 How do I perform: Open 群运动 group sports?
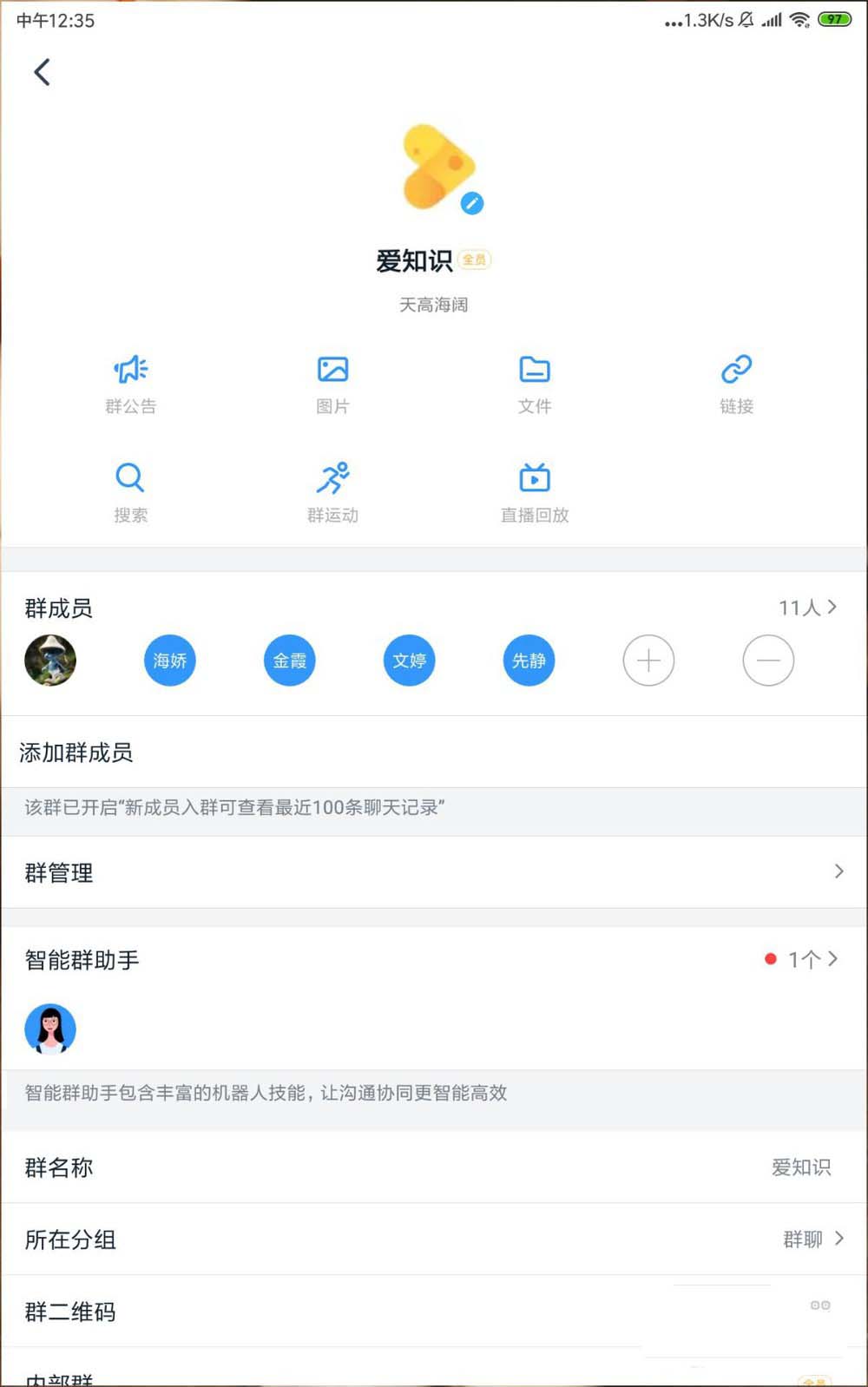[332, 491]
